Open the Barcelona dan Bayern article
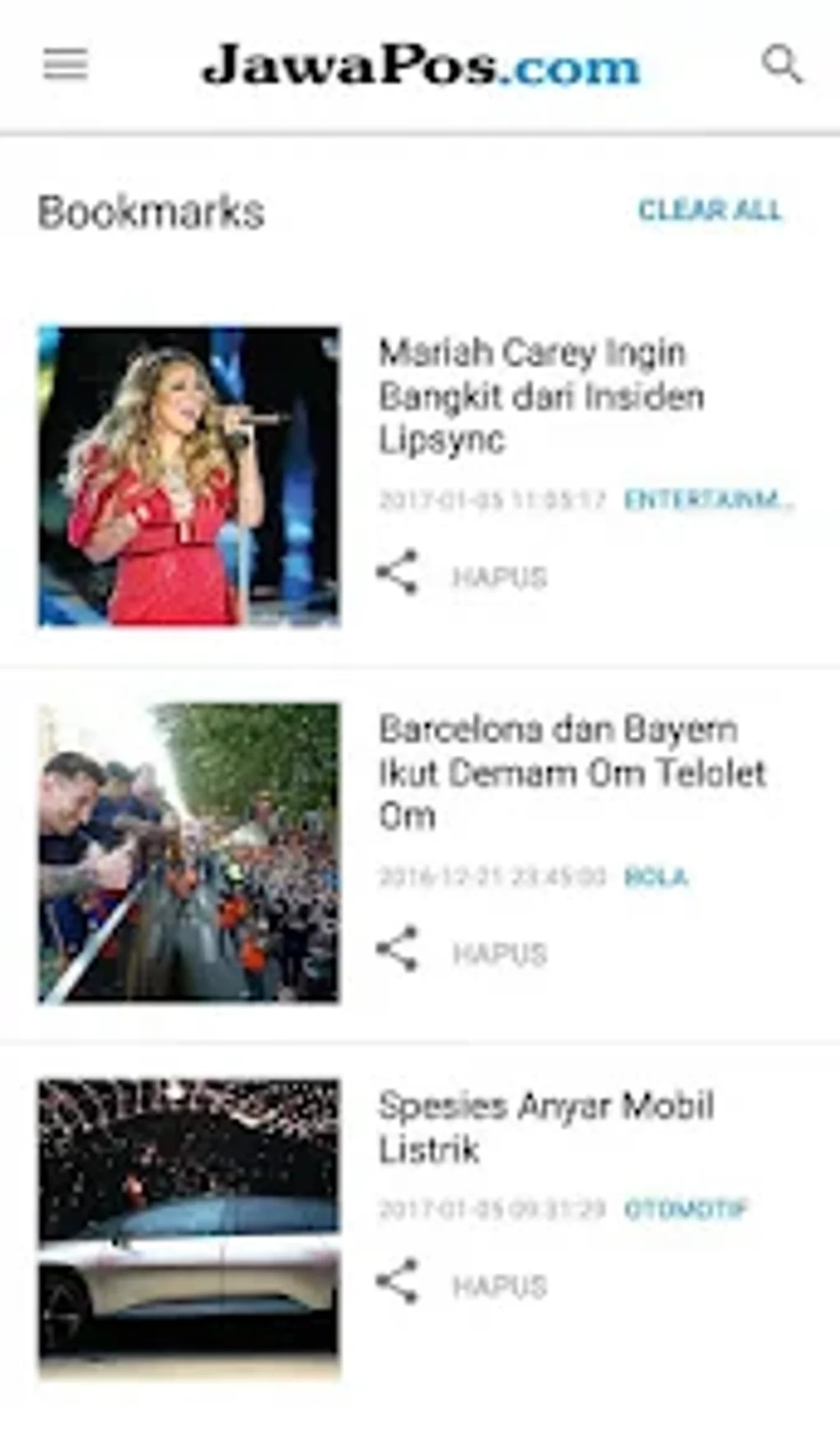Screen dimensions: 840x1446 coord(572,772)
